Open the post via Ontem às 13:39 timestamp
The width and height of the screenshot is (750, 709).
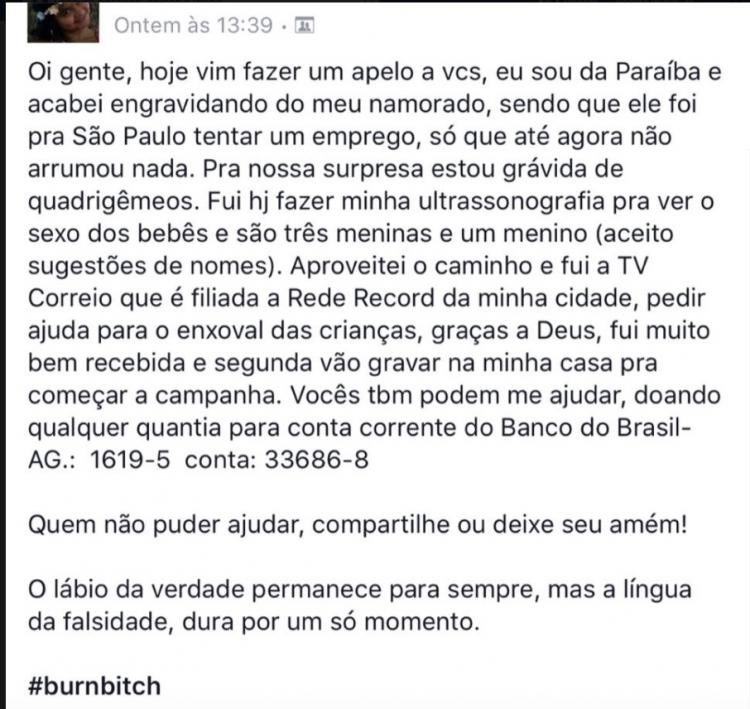click(x=193, y=26)
